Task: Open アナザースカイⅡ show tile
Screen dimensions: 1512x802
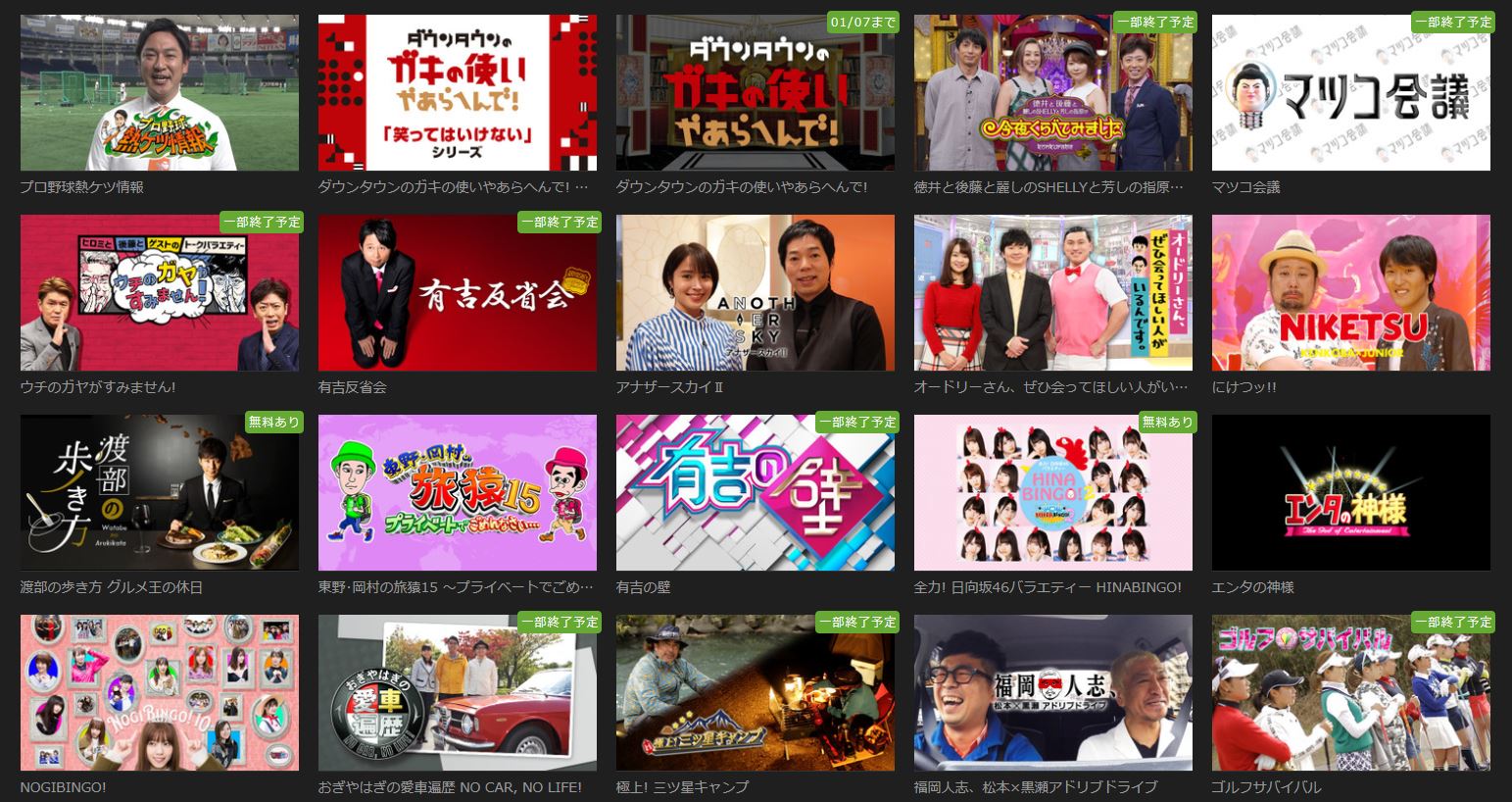Action: click(x=756, y=293)
